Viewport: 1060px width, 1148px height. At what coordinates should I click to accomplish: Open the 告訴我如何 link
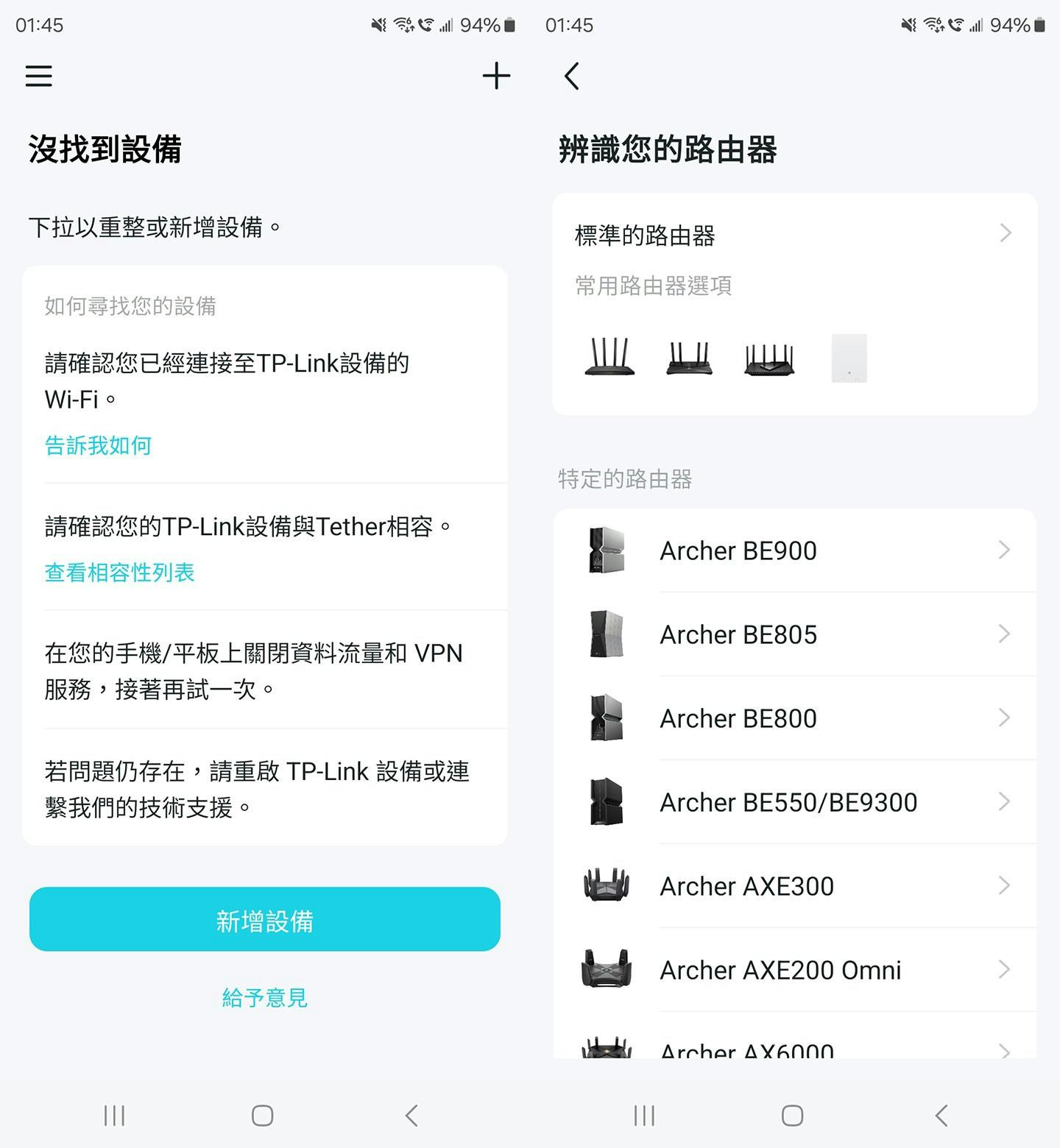98,445
